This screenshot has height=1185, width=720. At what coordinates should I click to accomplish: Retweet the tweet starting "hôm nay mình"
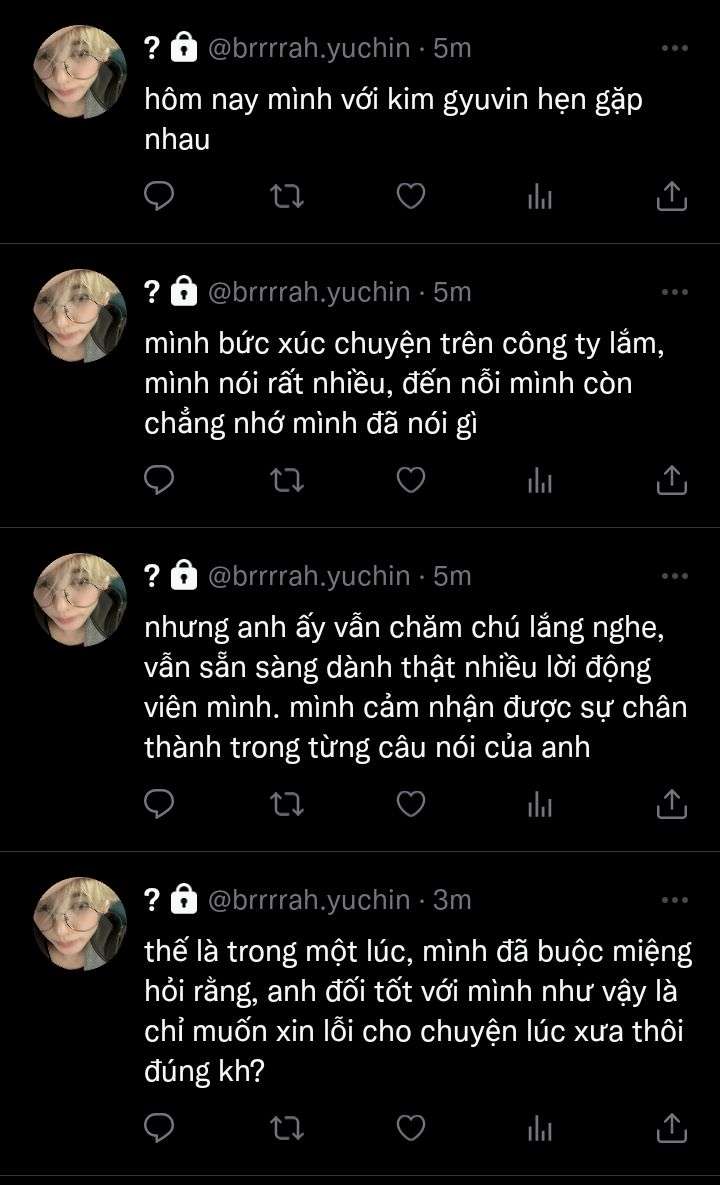click(287, 196)
